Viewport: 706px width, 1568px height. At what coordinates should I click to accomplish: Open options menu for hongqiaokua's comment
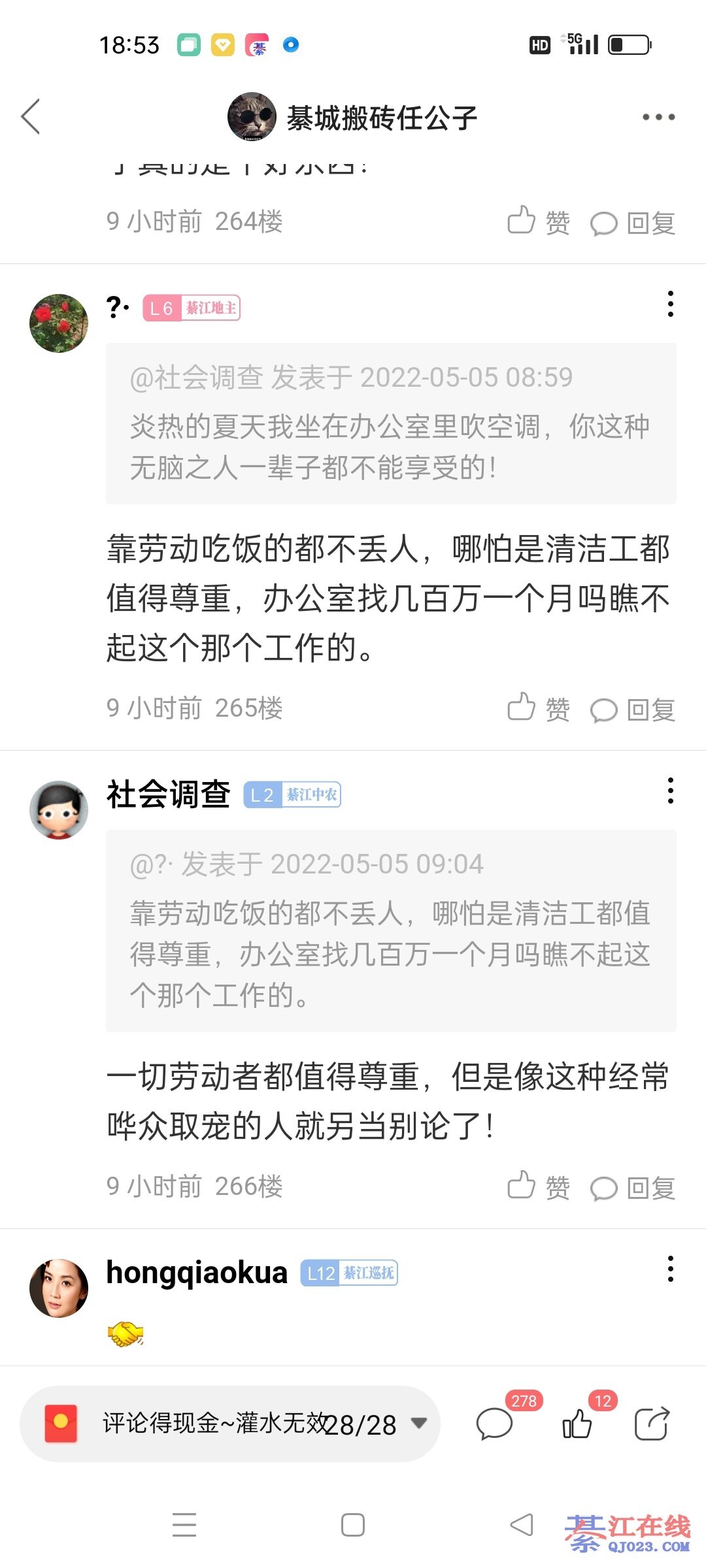pyautogui.click(x=670, y=1269)
